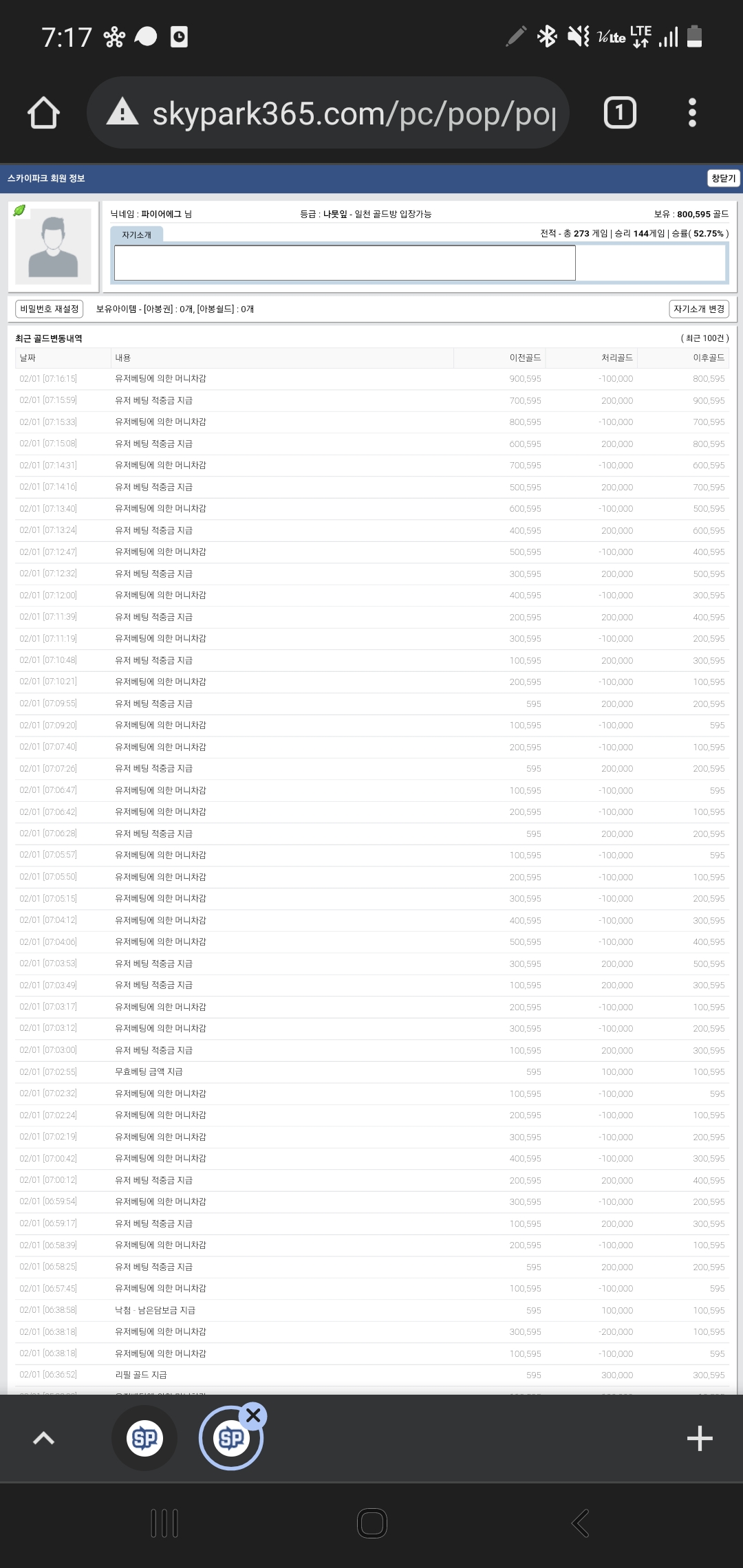Open the browser overflow menu
This screenshot has height=1568, width=743.
coord(692,113)
